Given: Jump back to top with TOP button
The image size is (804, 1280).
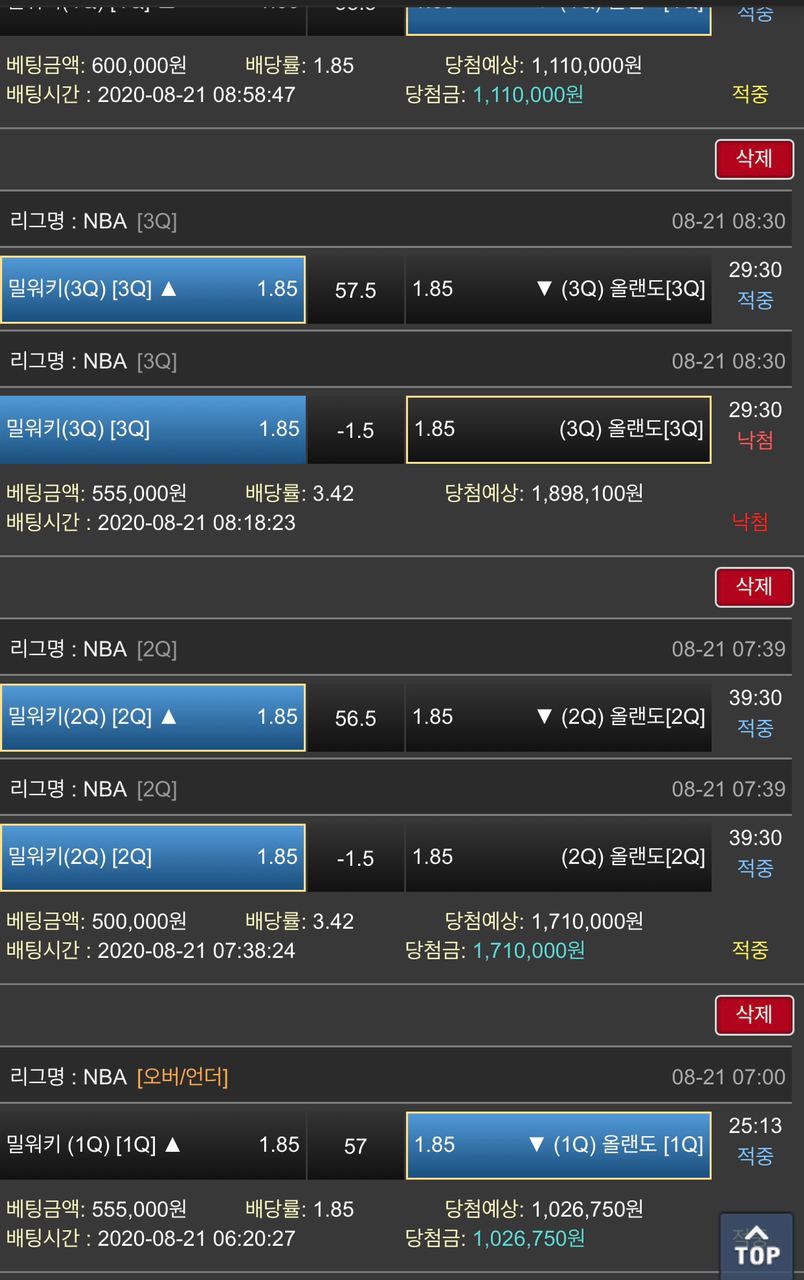Looking at the screenshot, I should click(x=757, y=1245).
